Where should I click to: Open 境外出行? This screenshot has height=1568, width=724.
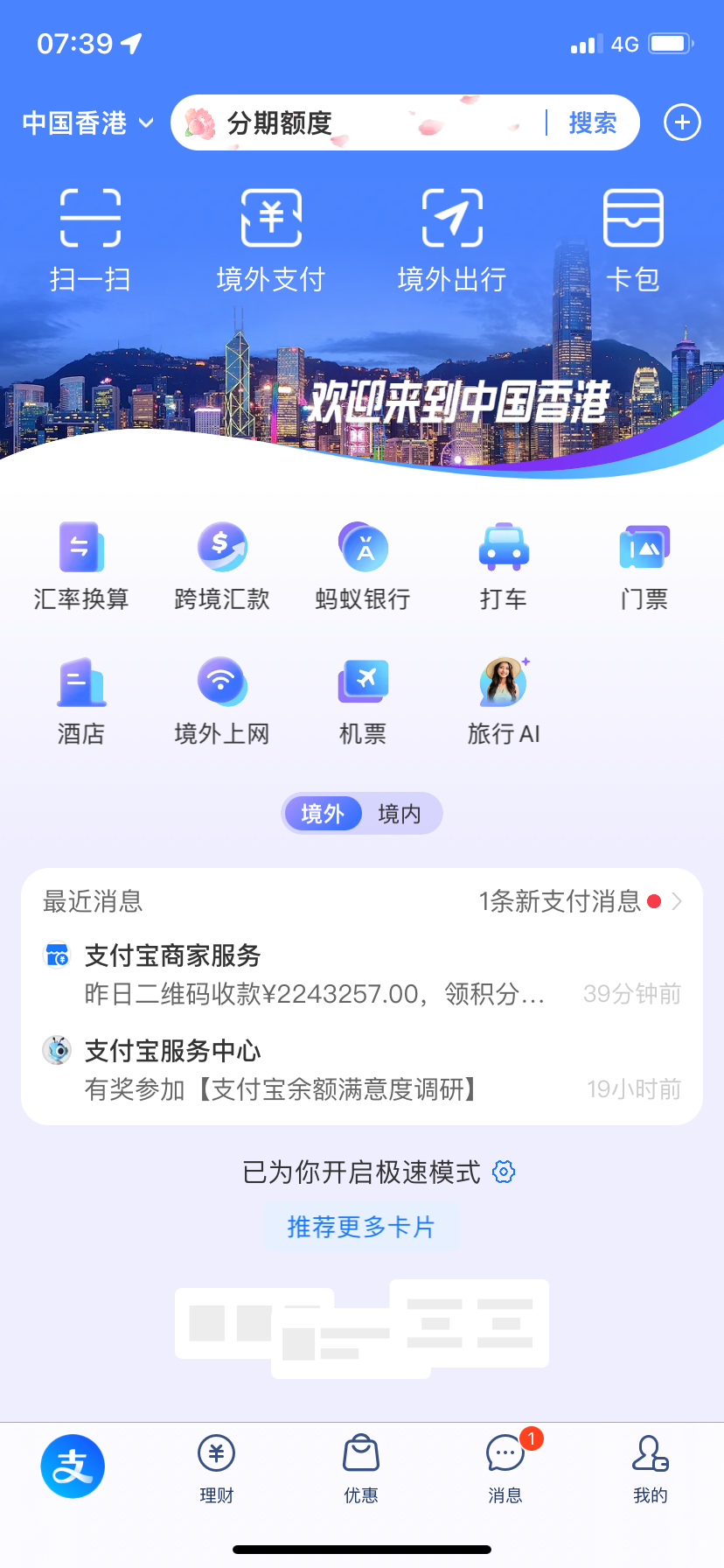[x=452, y=240]
